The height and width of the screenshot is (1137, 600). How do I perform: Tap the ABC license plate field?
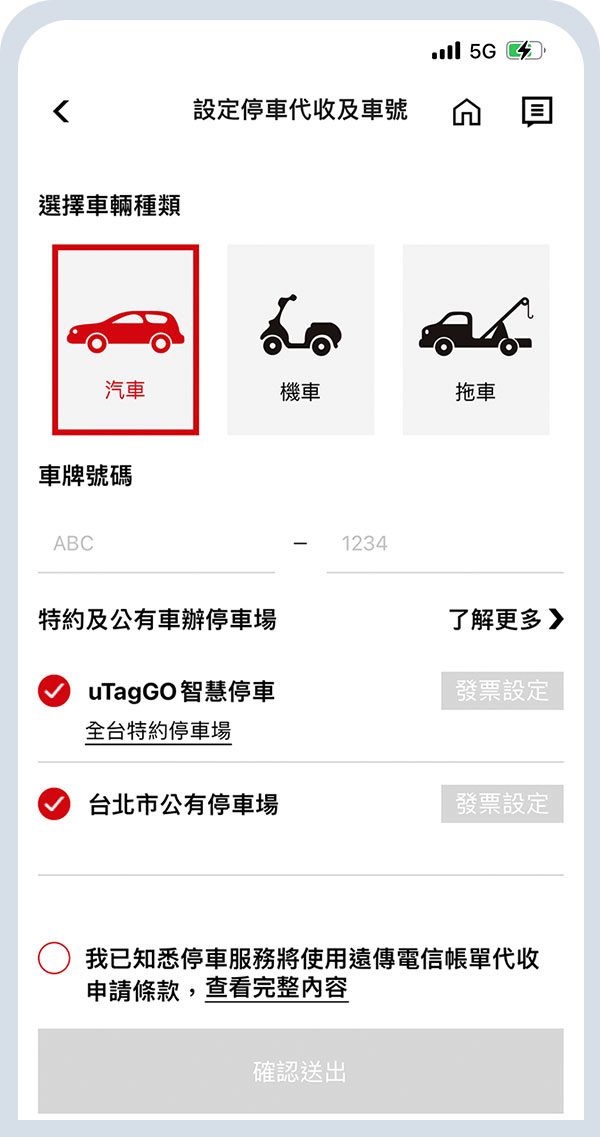tap(156, 544)
